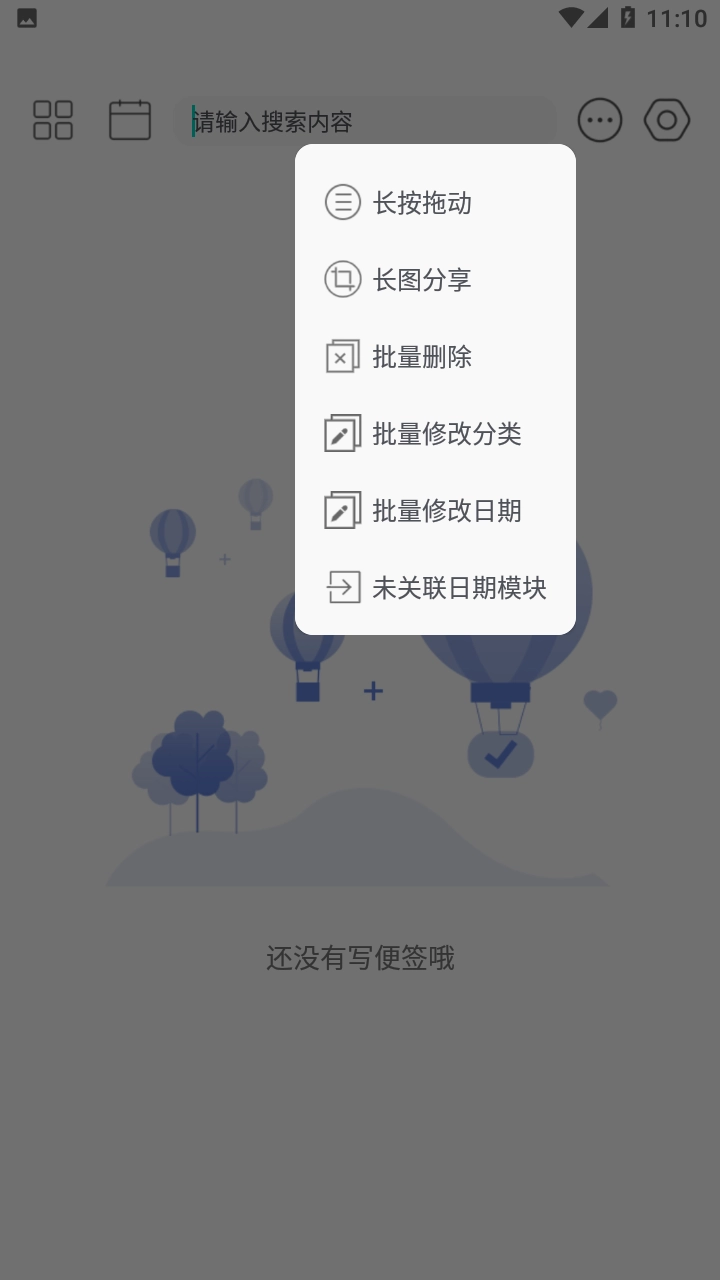Tap the circular drag-lines icon beside 长按拖动
This screenshot has height=1280, width=720.
click(343, 202)
